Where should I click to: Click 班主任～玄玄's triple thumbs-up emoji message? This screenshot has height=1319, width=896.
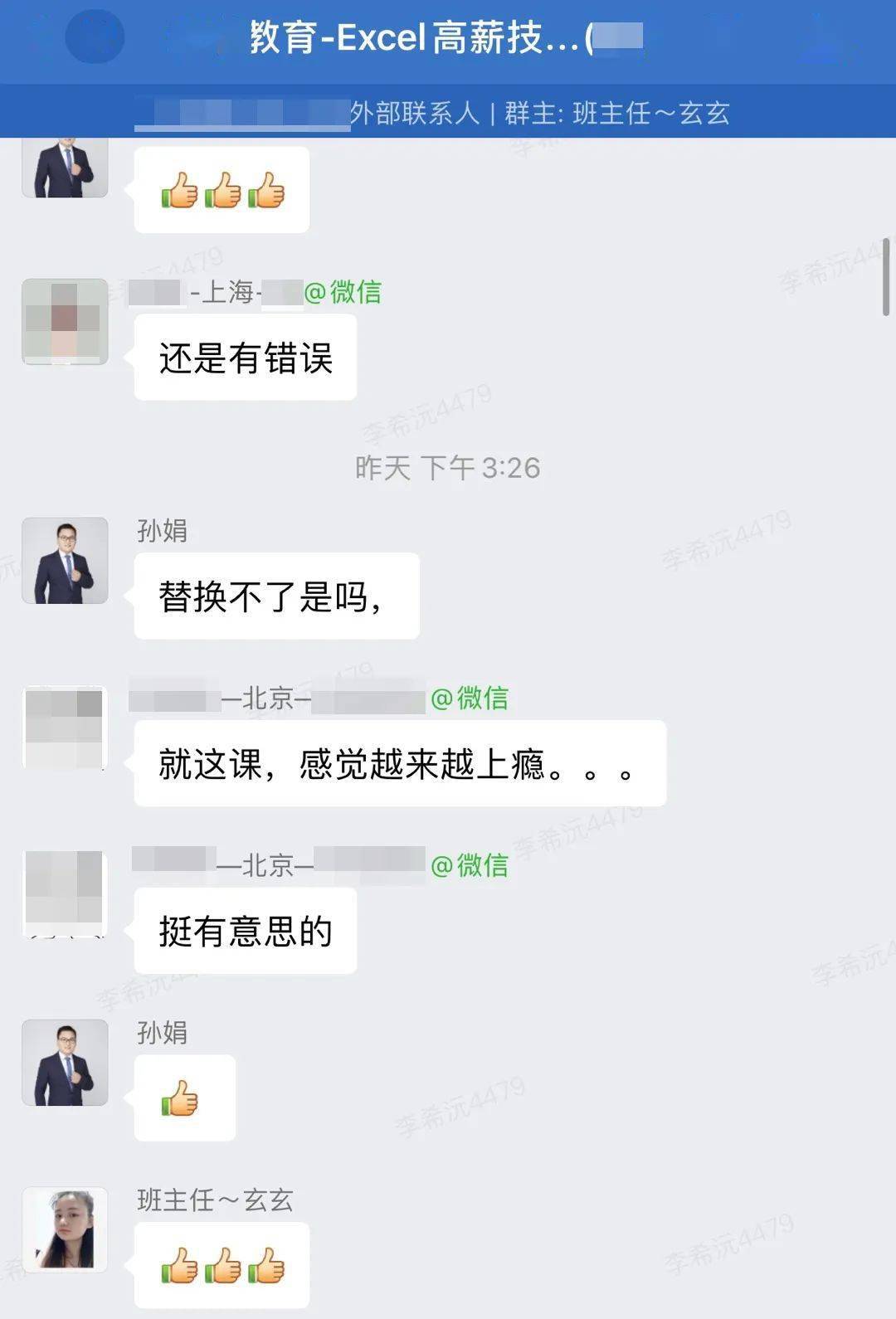coord(220,1265)
